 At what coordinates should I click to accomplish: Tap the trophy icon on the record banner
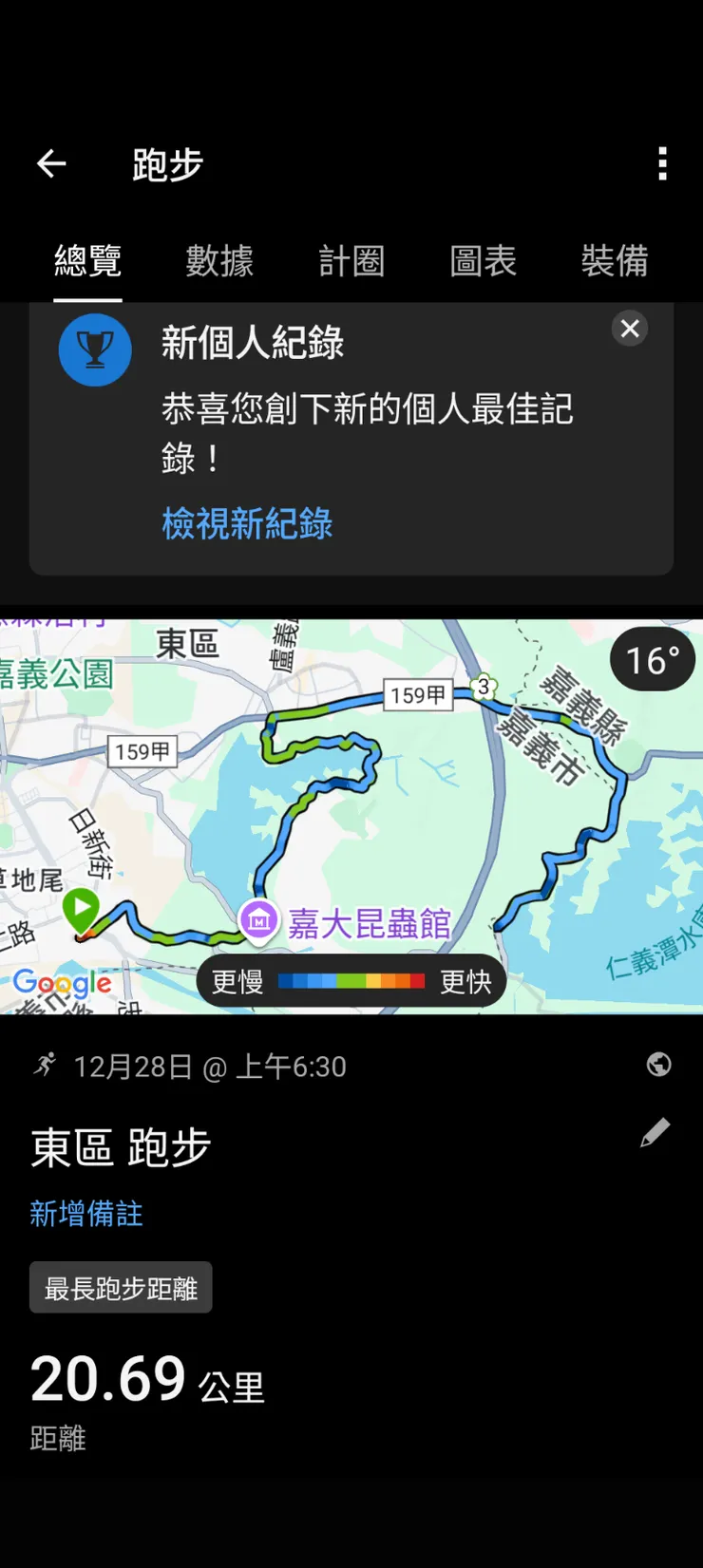click(x=94, y=349)
